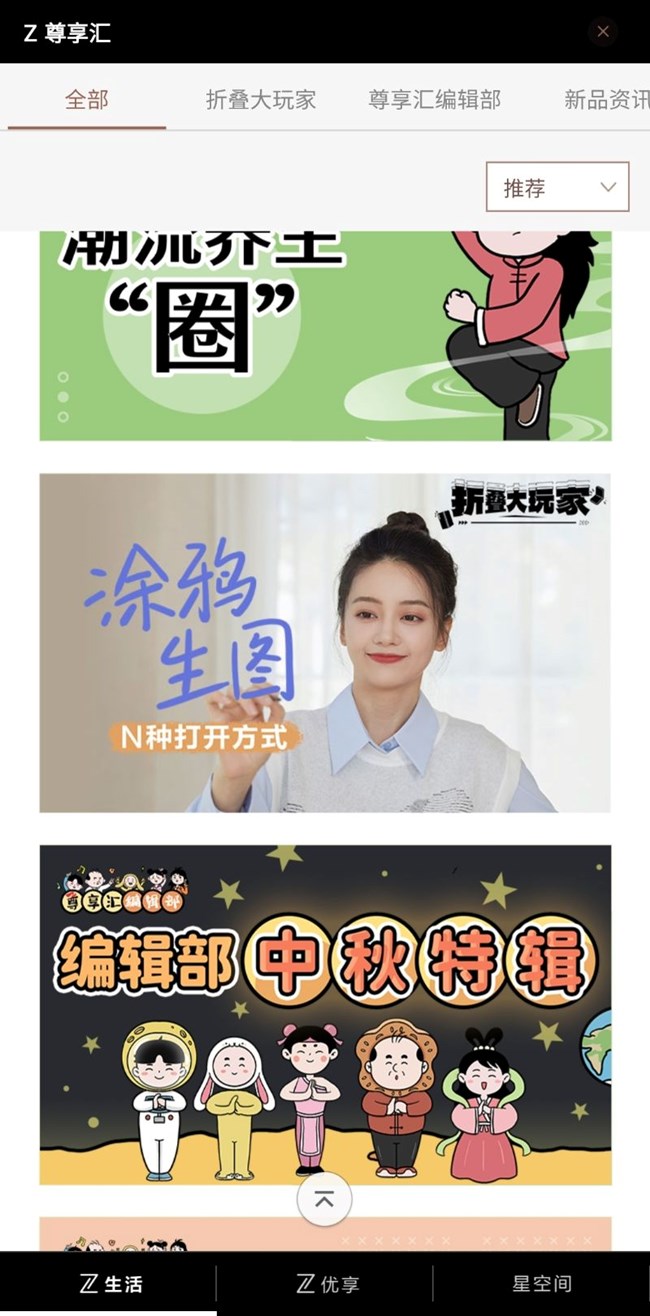Switch to the 尊享汇编辑部 tab
The width and height of the screenshot is (650, 1316).
434,99
